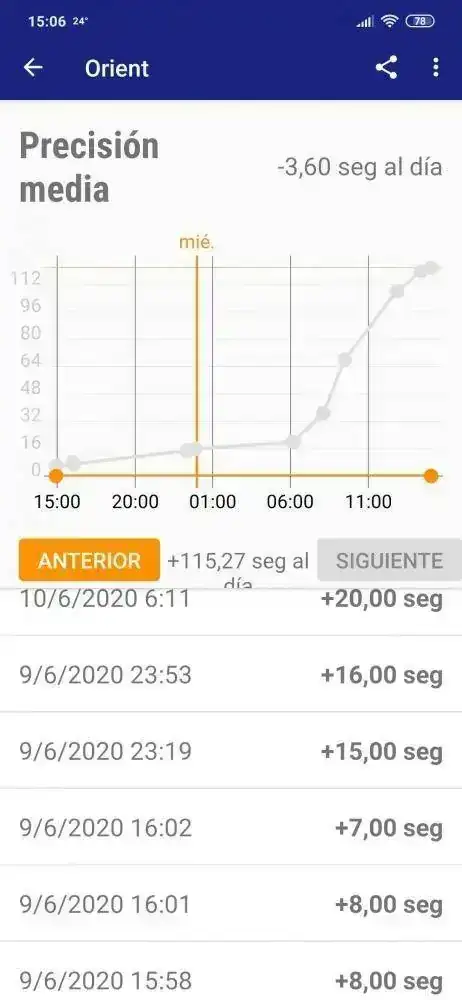Tap the ANTERIOR button

(x=89, y=560)
